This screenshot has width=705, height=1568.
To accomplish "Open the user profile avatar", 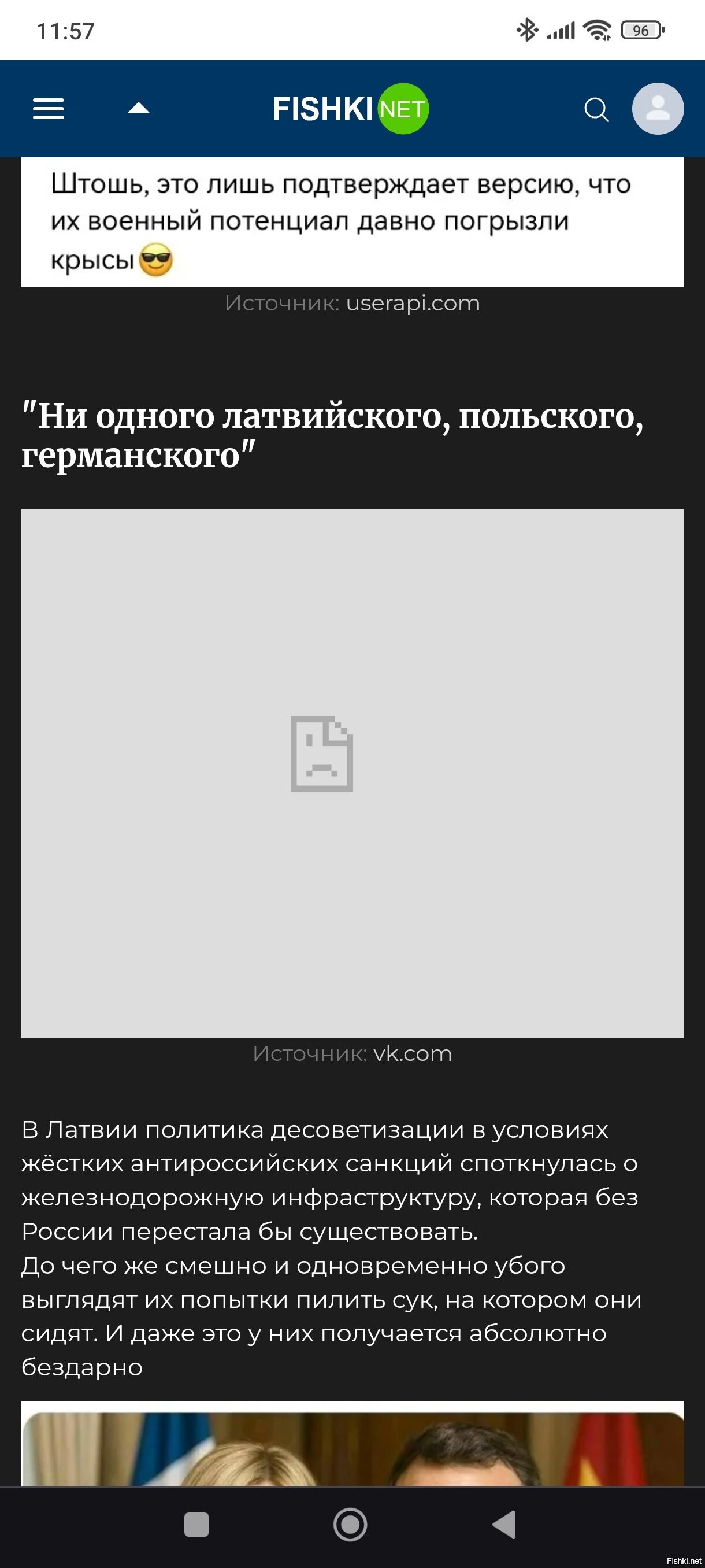I will pos(658,109).
